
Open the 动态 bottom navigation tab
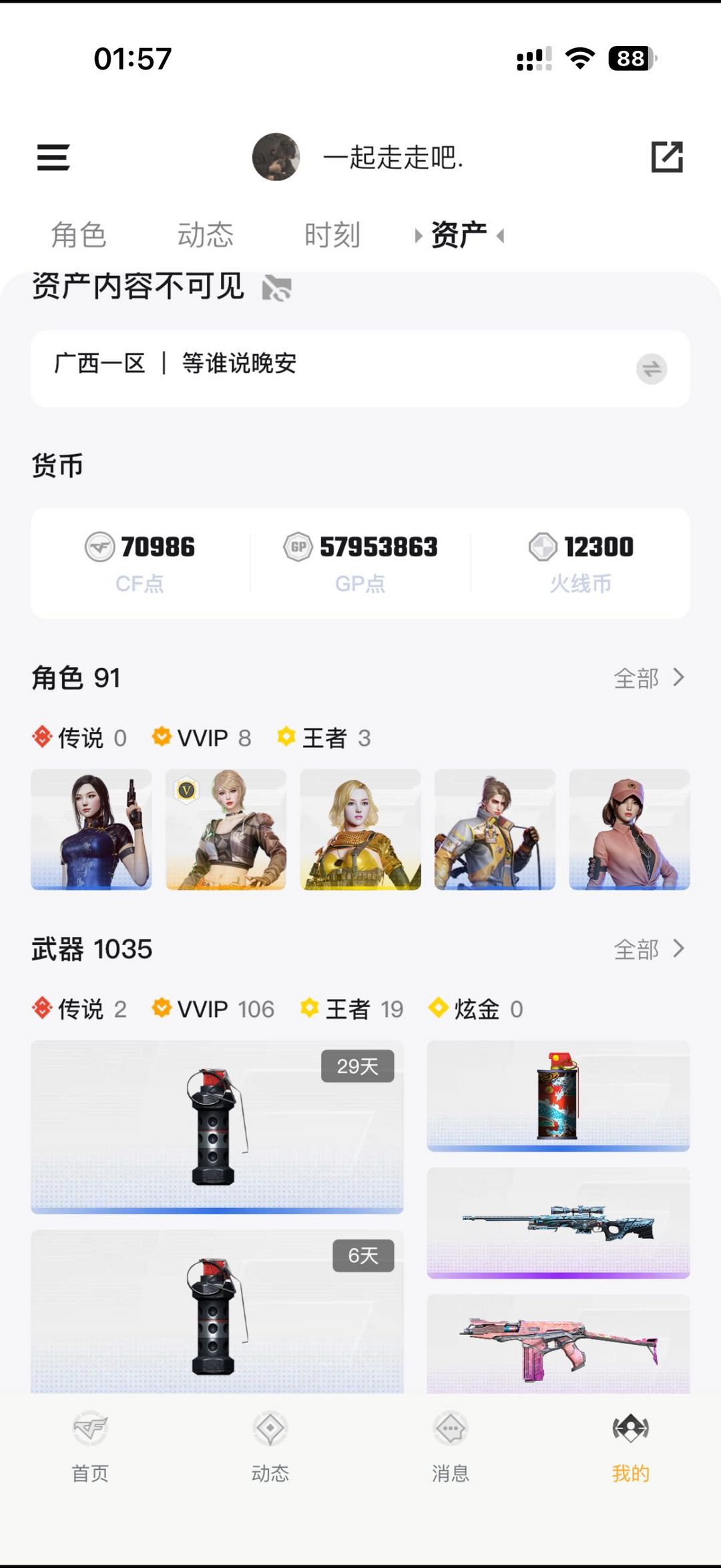click(270, 1446)
